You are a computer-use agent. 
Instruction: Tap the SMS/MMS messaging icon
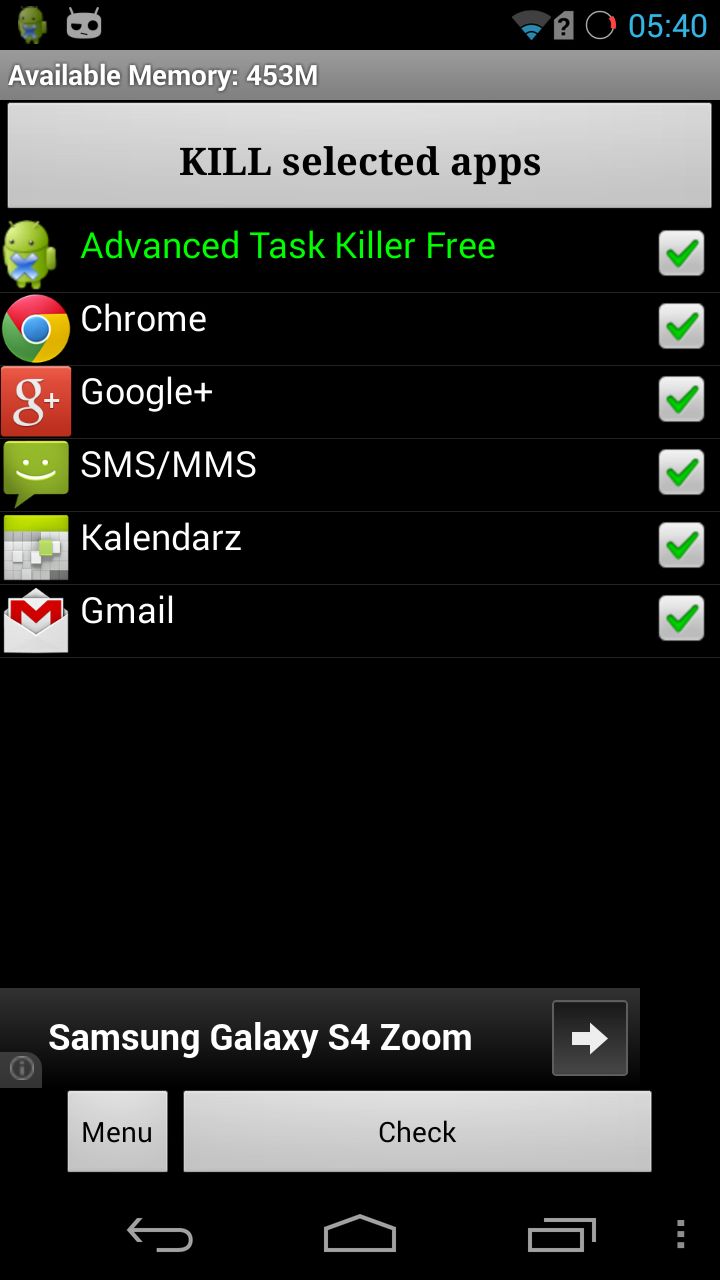pyautogui.click(x=34, y=472)
